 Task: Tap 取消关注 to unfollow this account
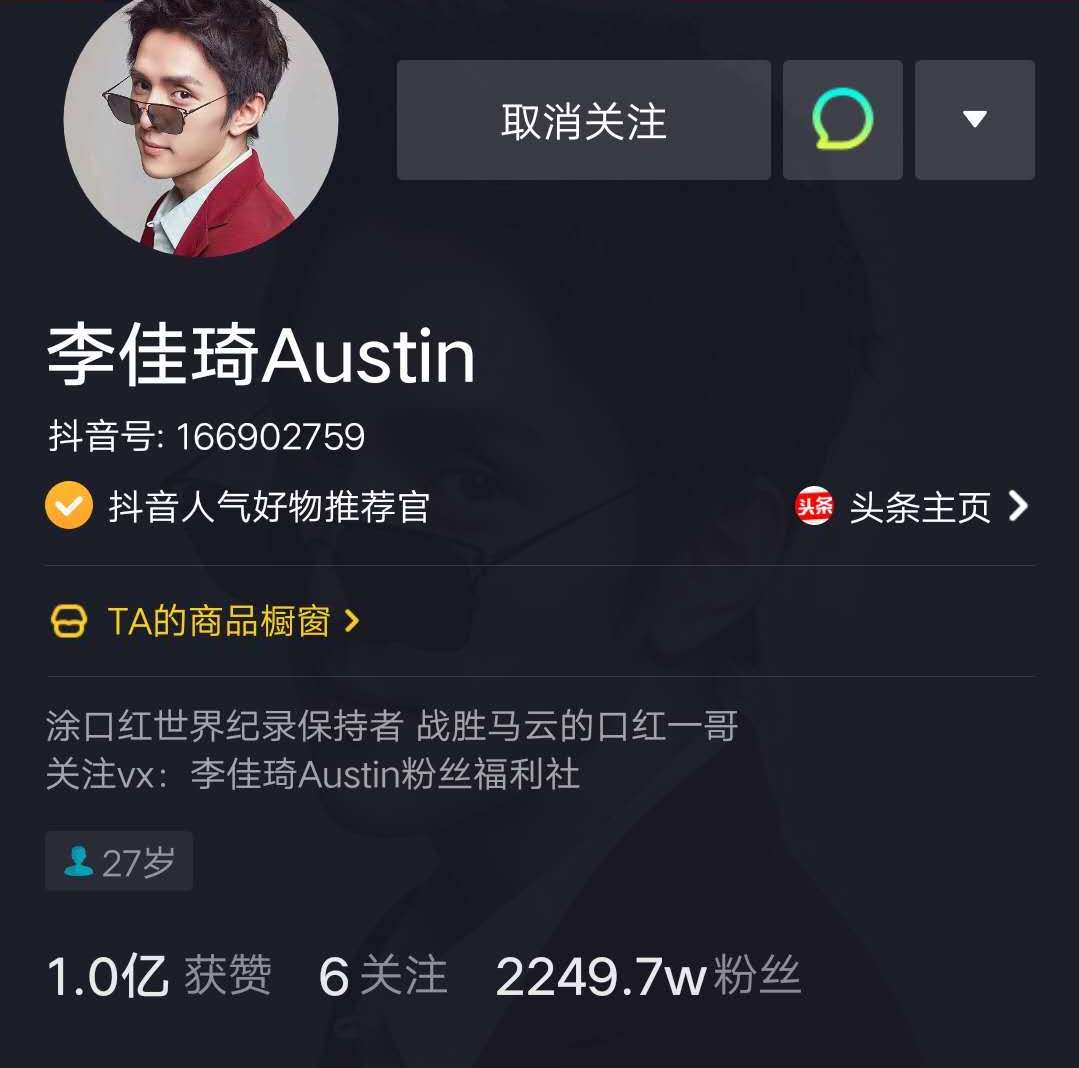pos(583,121)
